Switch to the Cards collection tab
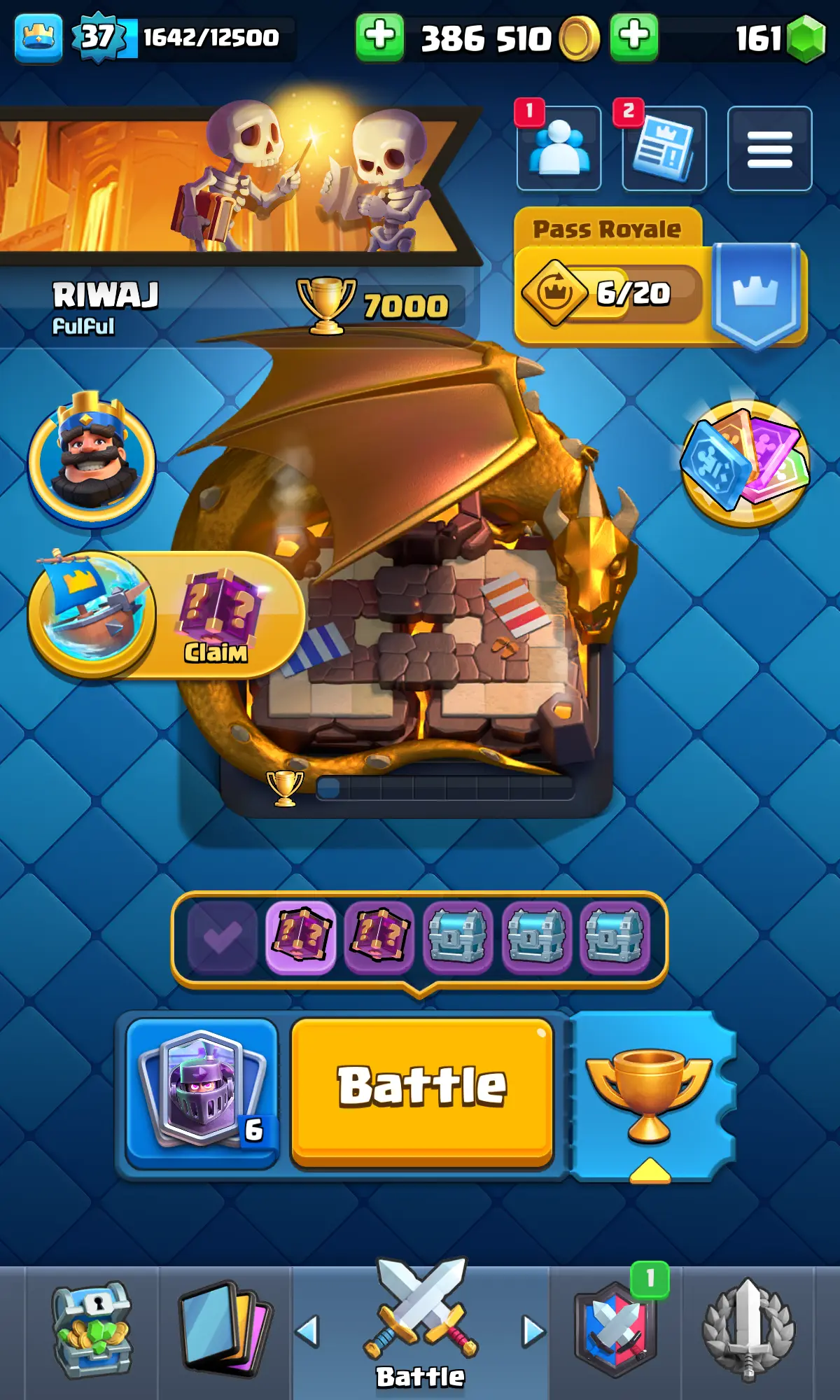Screen dimensions: 840x1400 click(225, 1330)
